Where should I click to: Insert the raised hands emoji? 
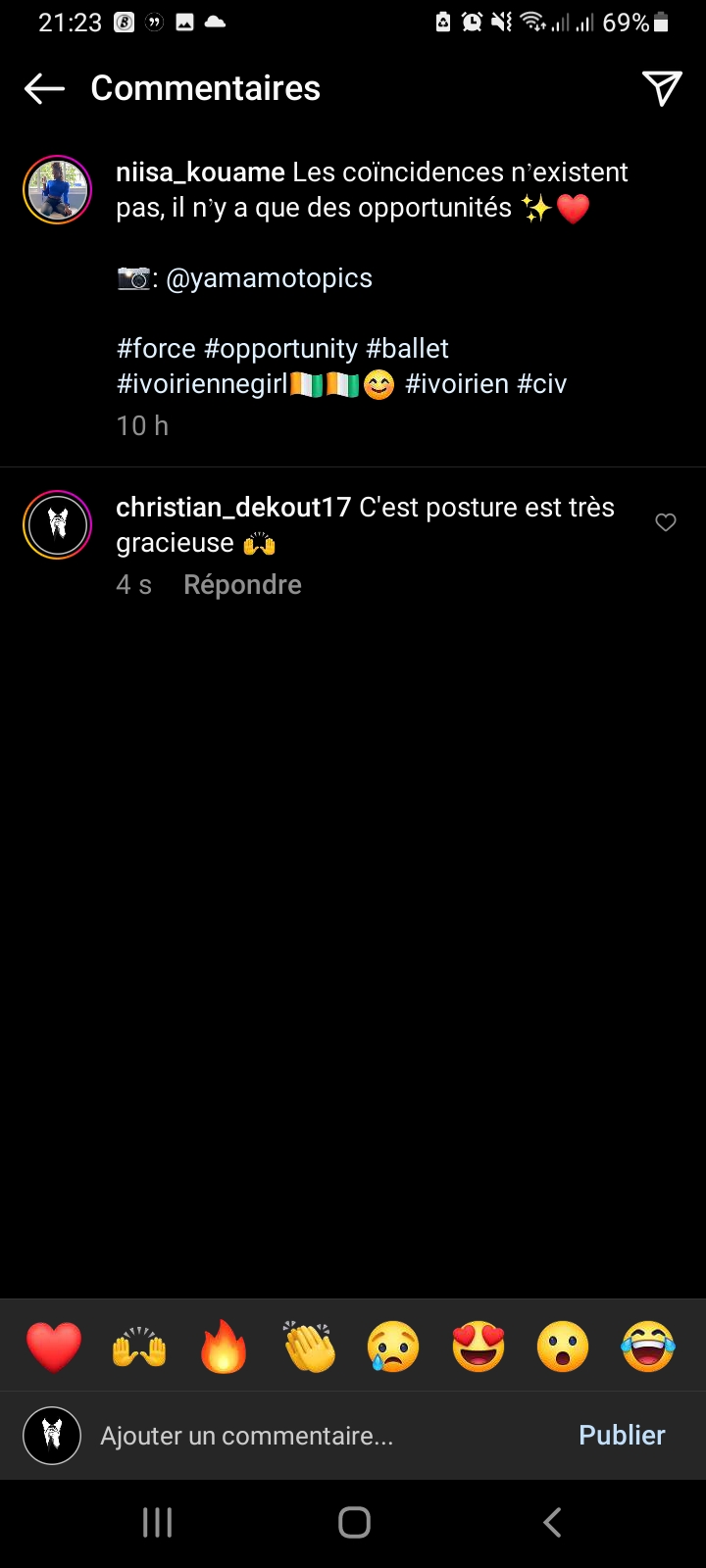139,1347
